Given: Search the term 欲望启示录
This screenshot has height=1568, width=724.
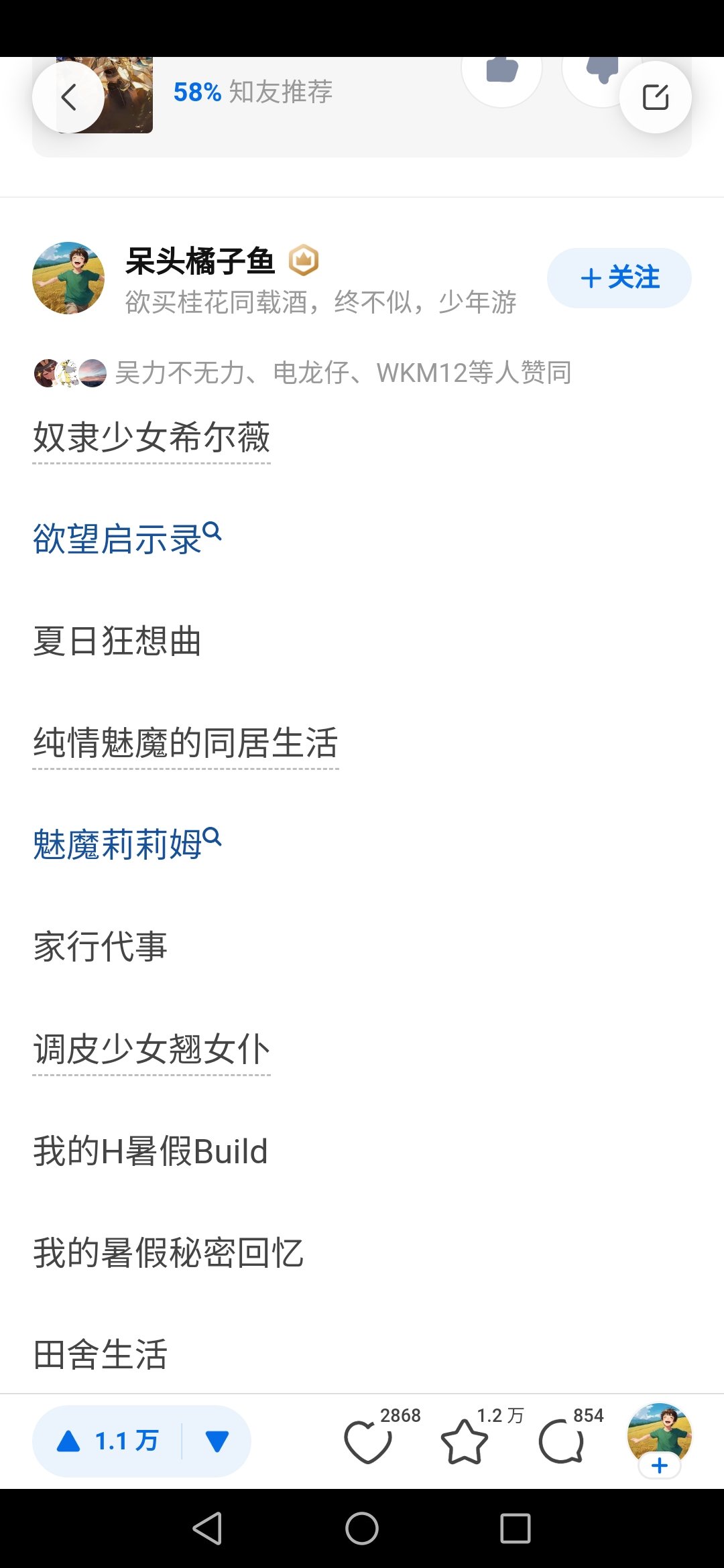Looking at the screenshot, I should [x=127, y=539].
